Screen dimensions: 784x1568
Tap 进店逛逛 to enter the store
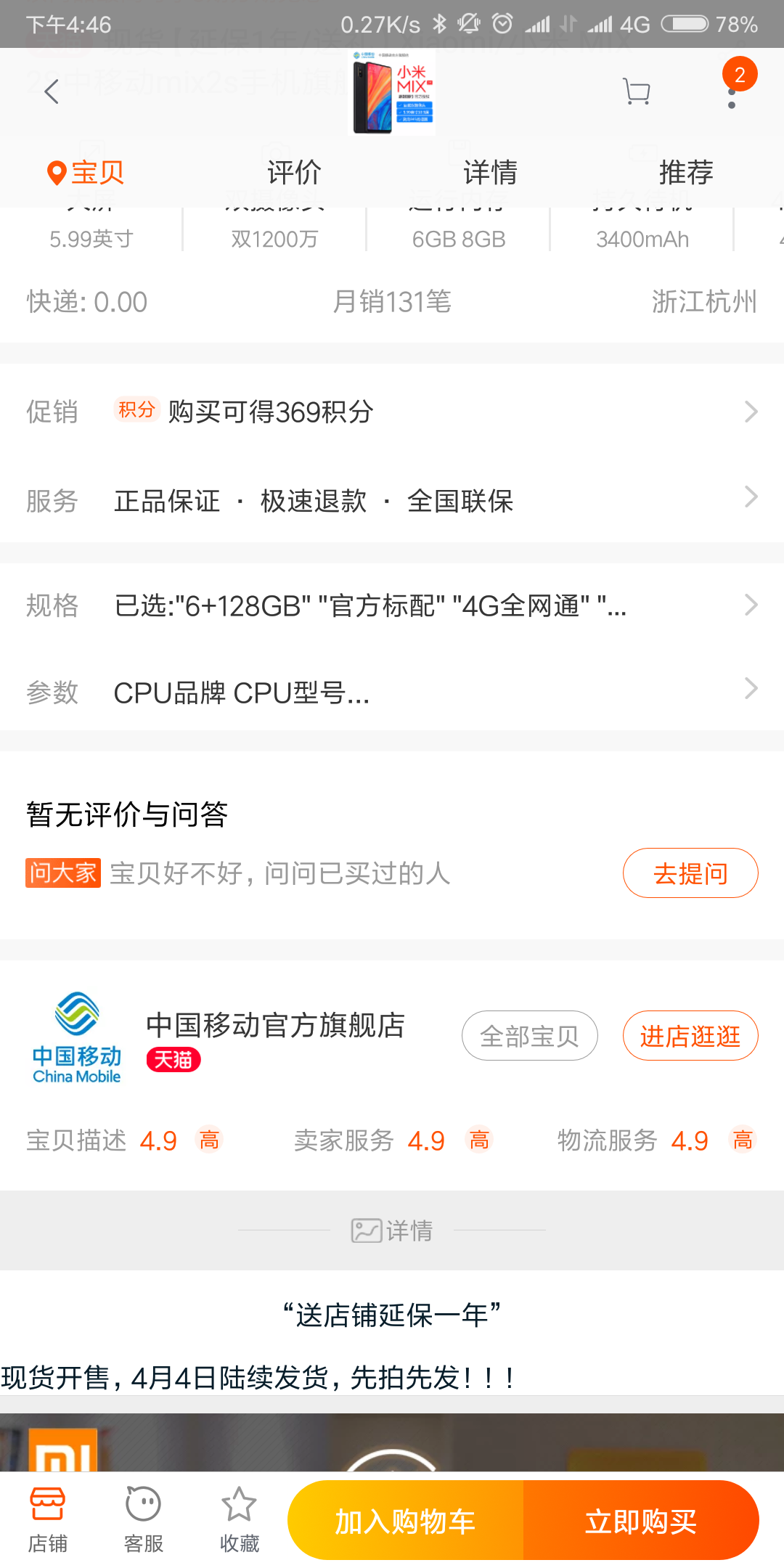coord(690,1036)
